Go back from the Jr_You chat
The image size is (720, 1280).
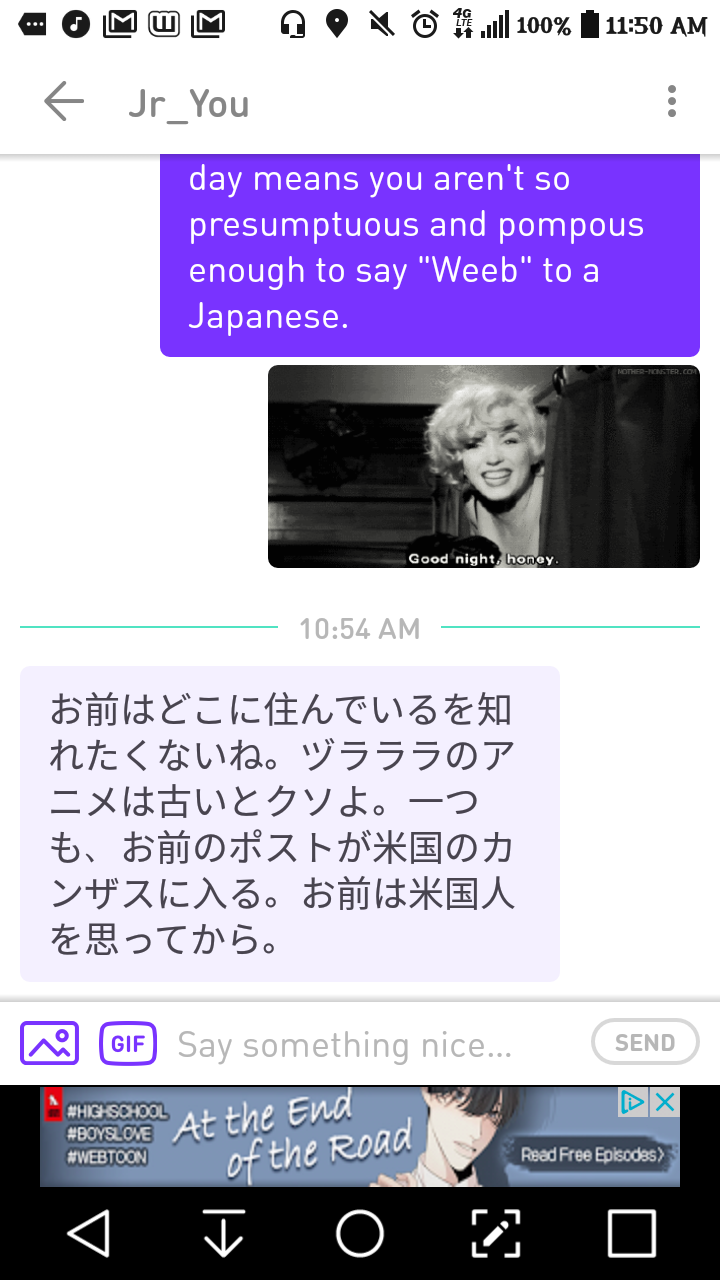[64, 102]
